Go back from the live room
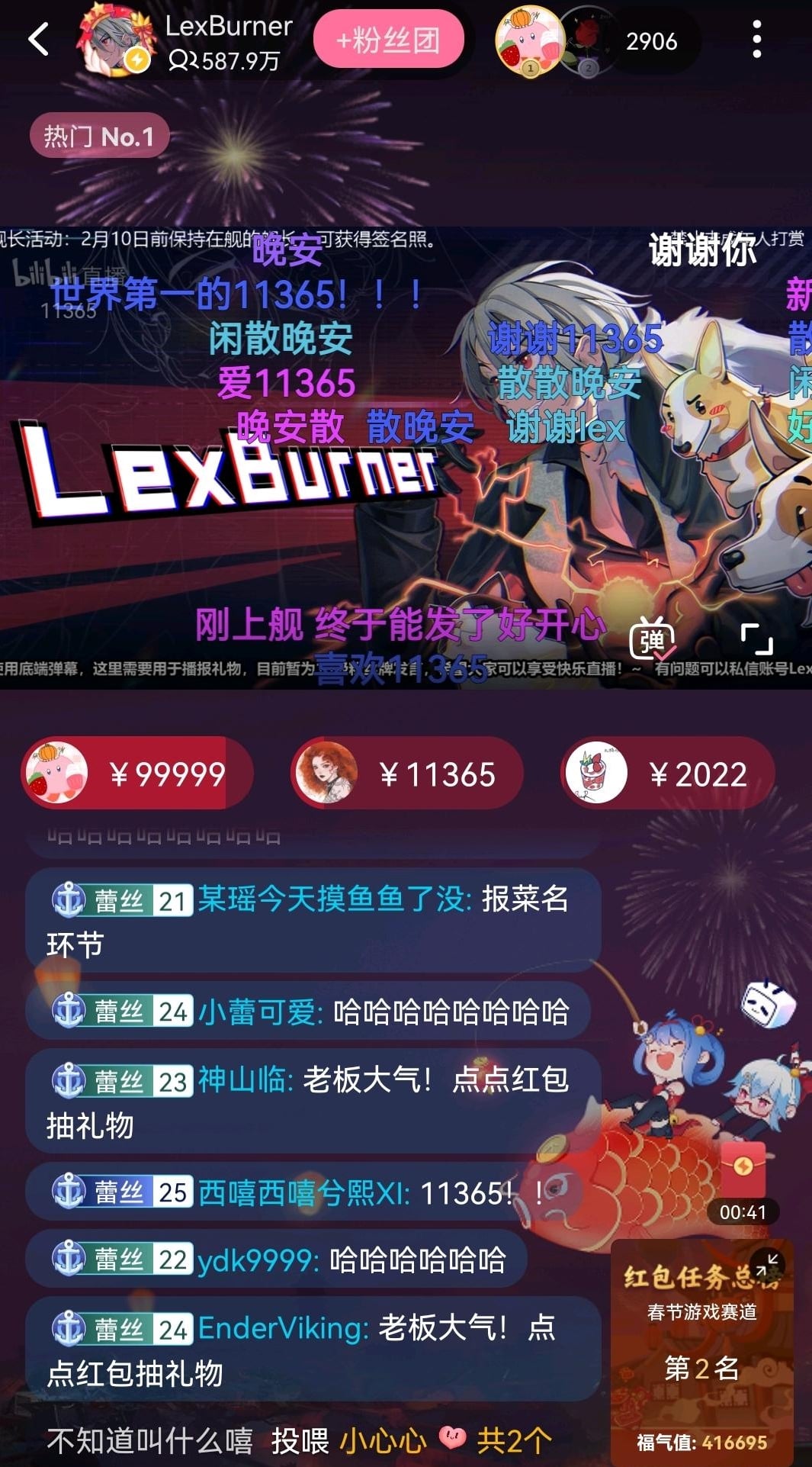The height and width of the screenshot is (1467, 812). [38, 40]
